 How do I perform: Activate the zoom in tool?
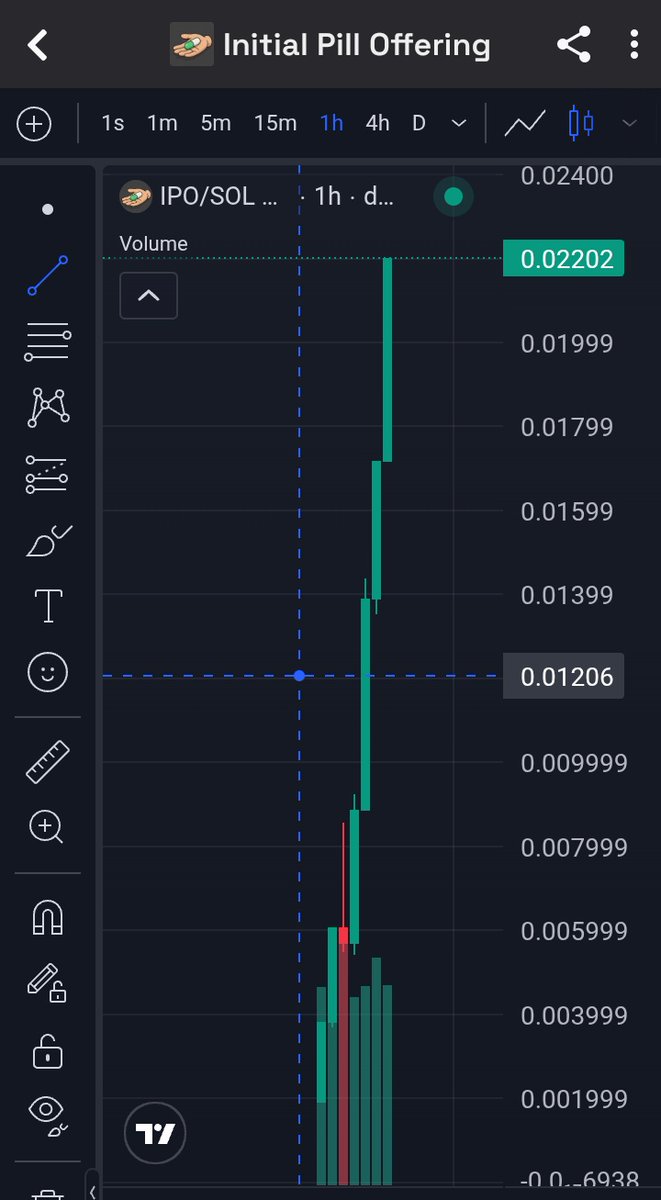point(48,827)
